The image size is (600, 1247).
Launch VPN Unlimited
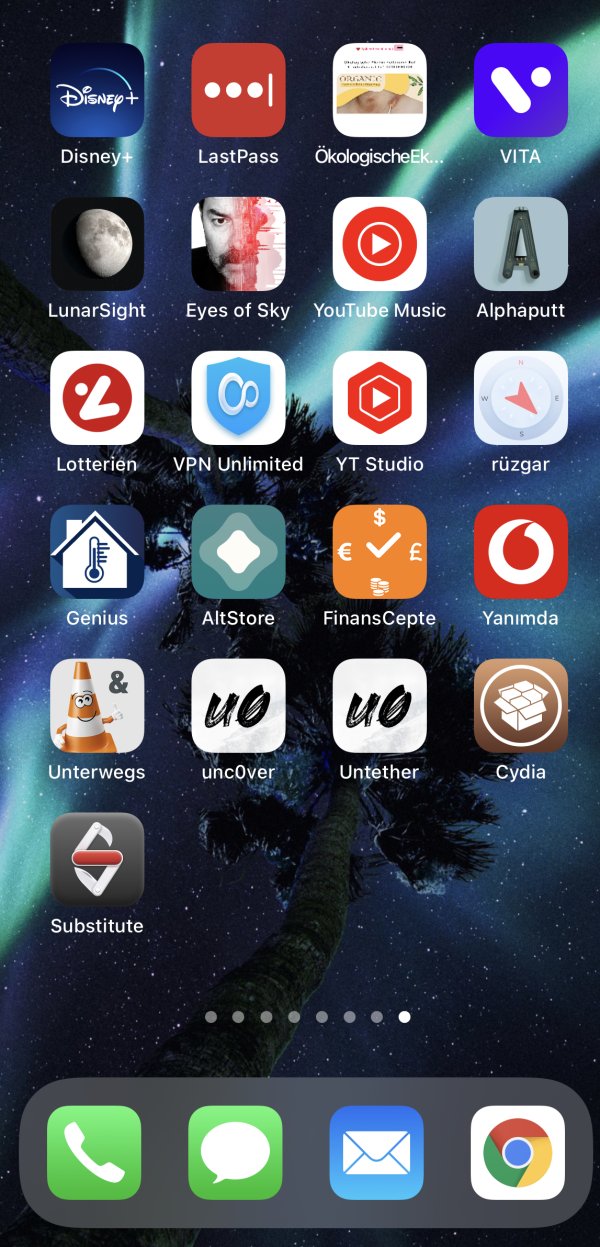click(238, 398)
